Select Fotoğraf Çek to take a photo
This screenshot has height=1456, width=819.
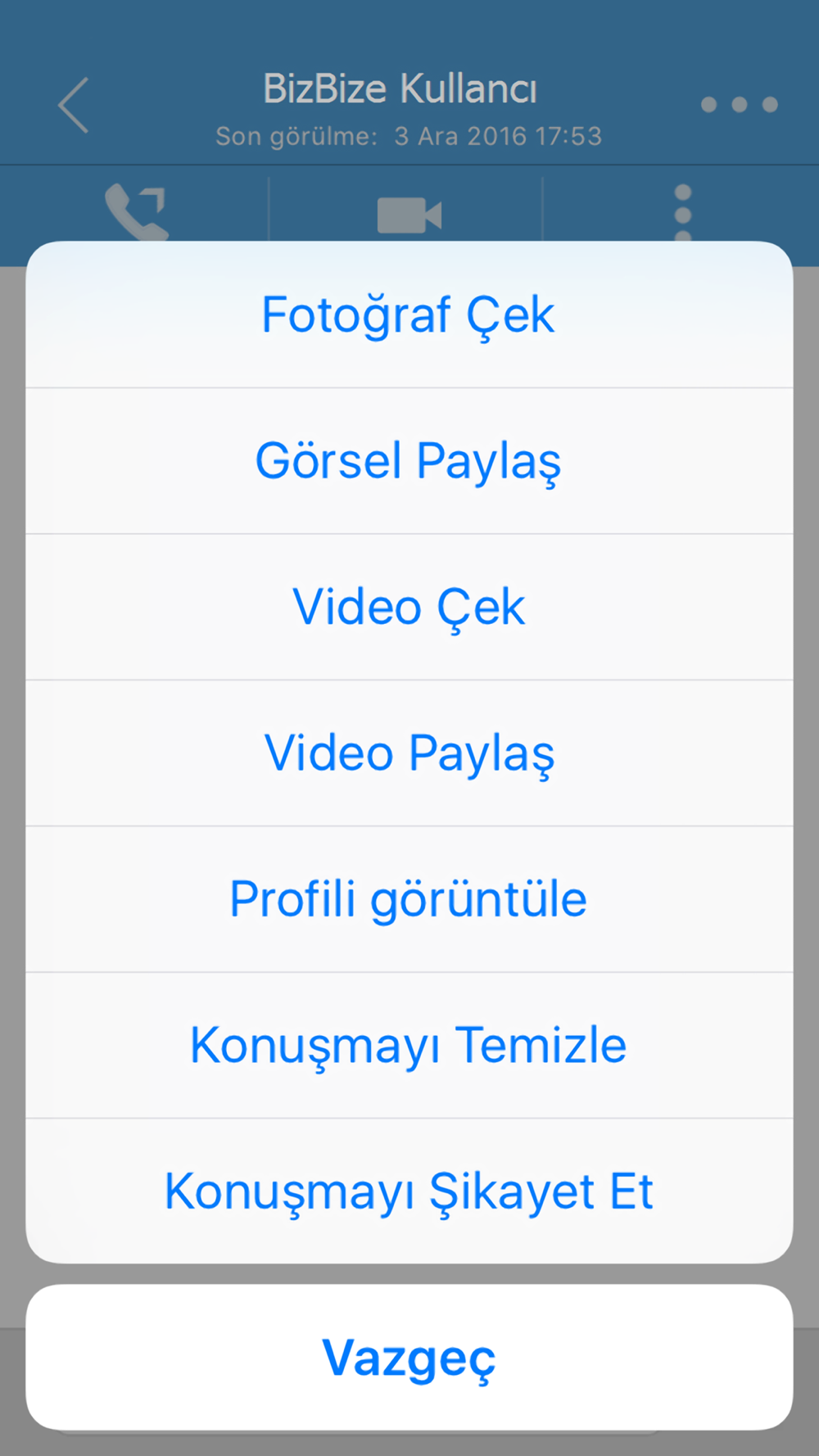(409, 314)
